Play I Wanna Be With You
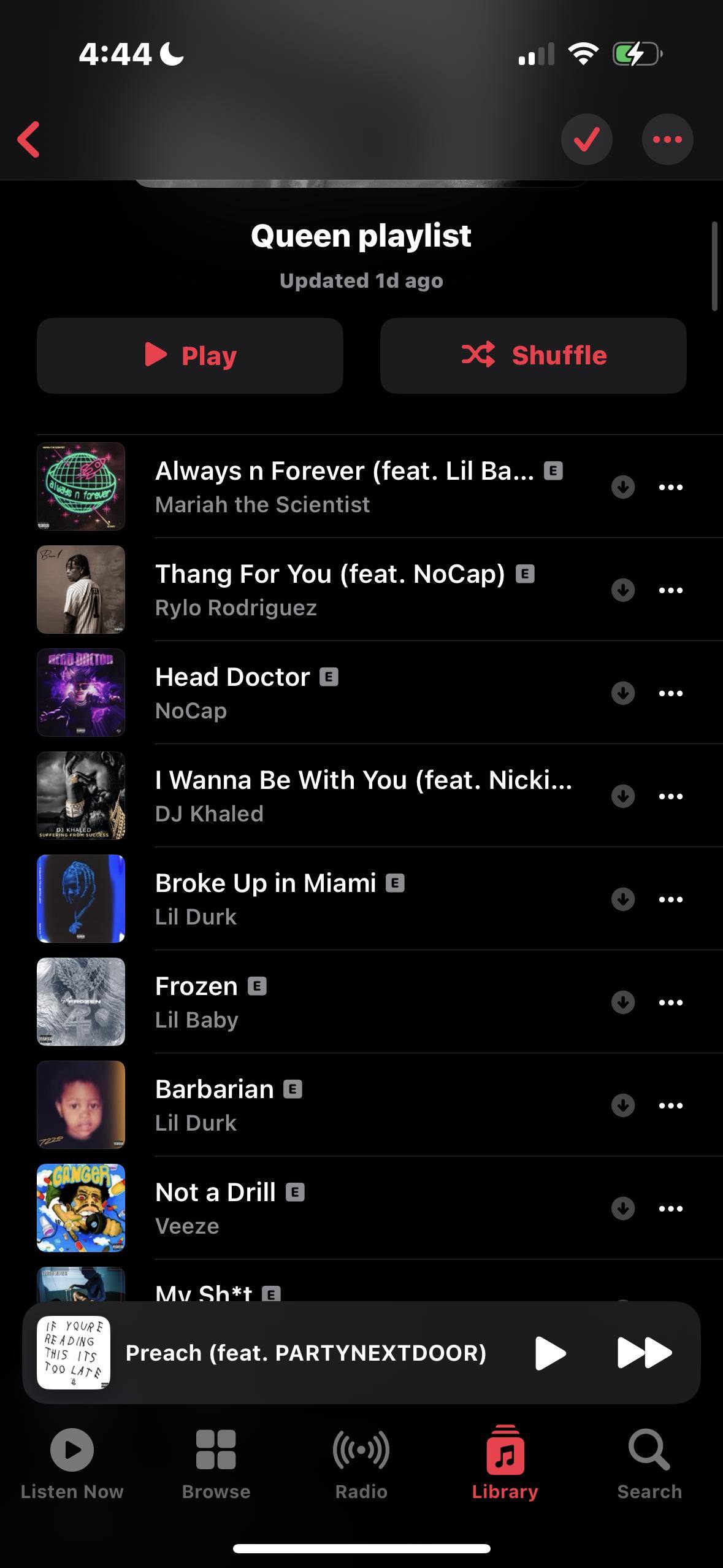Screen dimensions: 723x1568 point(362,796)
